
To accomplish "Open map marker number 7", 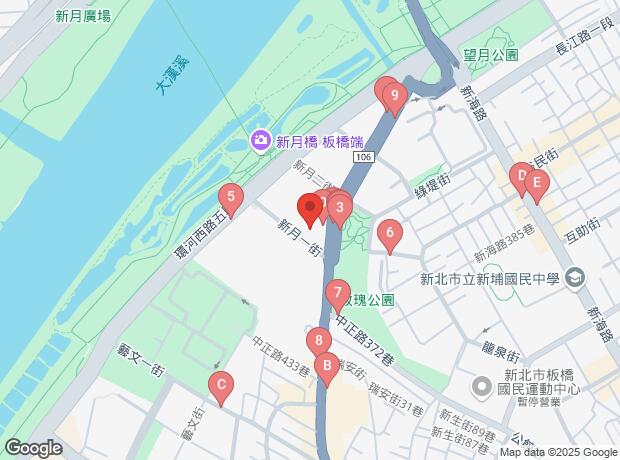I will [x=338, y=293].
